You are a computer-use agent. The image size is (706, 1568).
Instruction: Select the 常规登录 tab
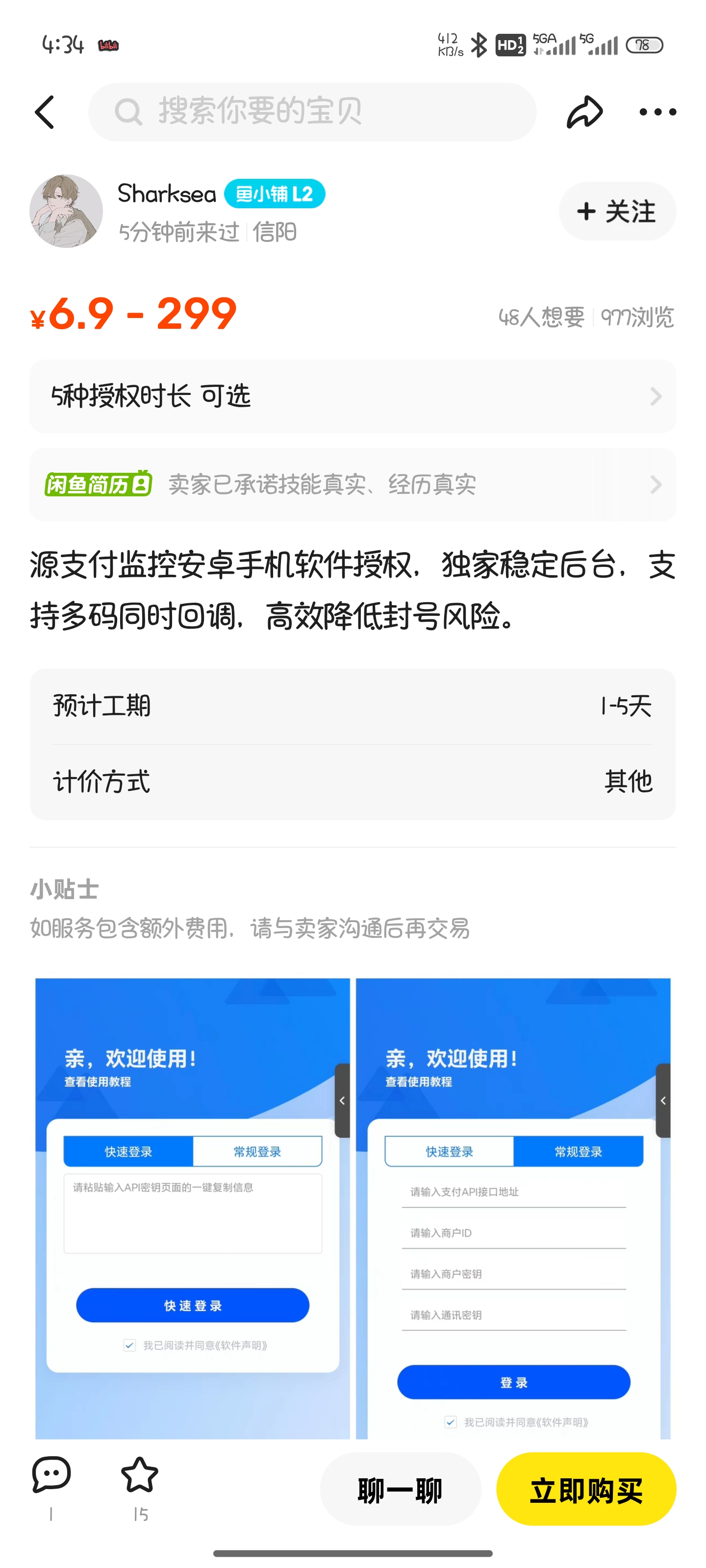click(x=578, y=1151)
